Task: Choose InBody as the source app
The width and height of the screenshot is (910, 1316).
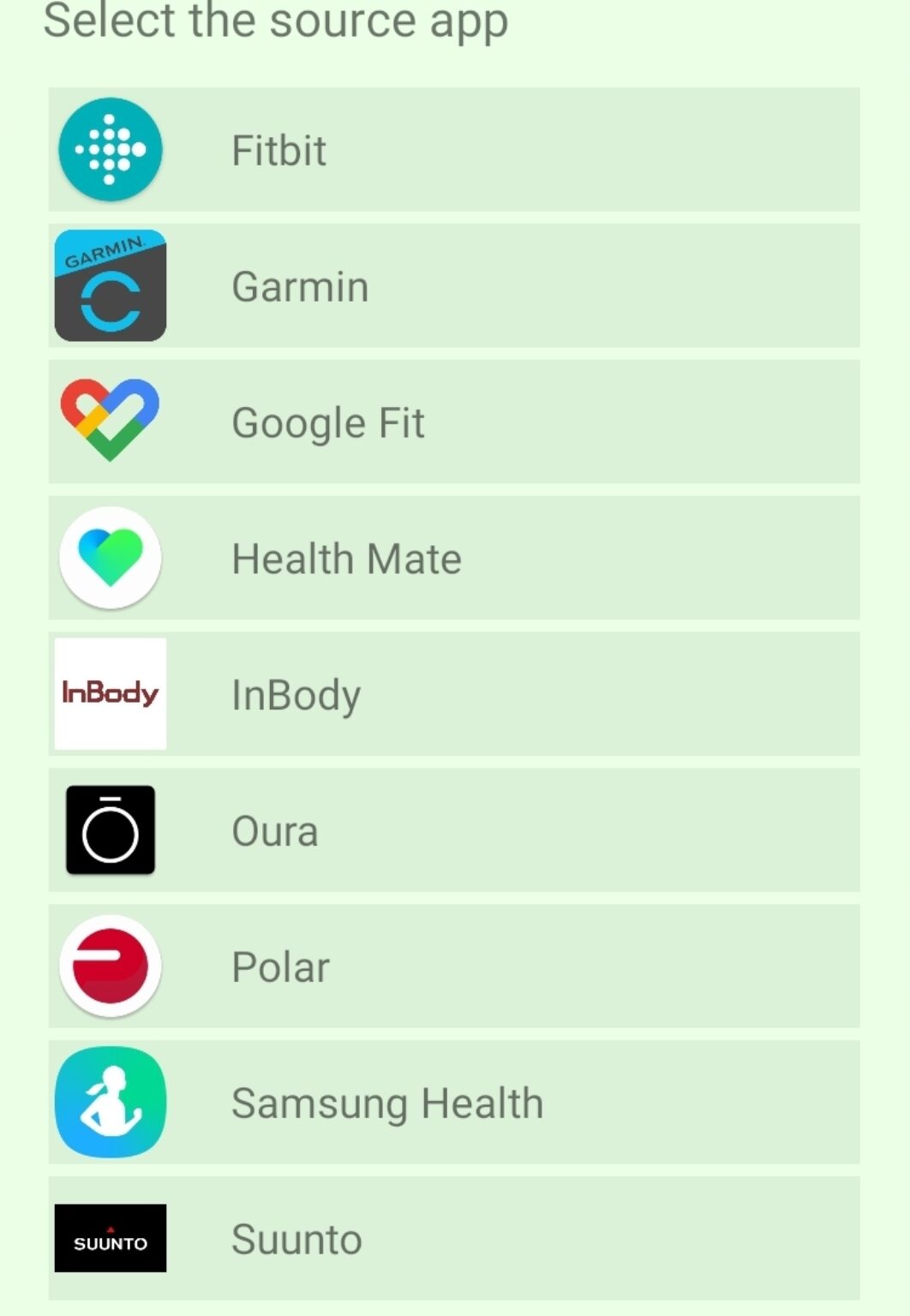Action: tap(453, 695)
